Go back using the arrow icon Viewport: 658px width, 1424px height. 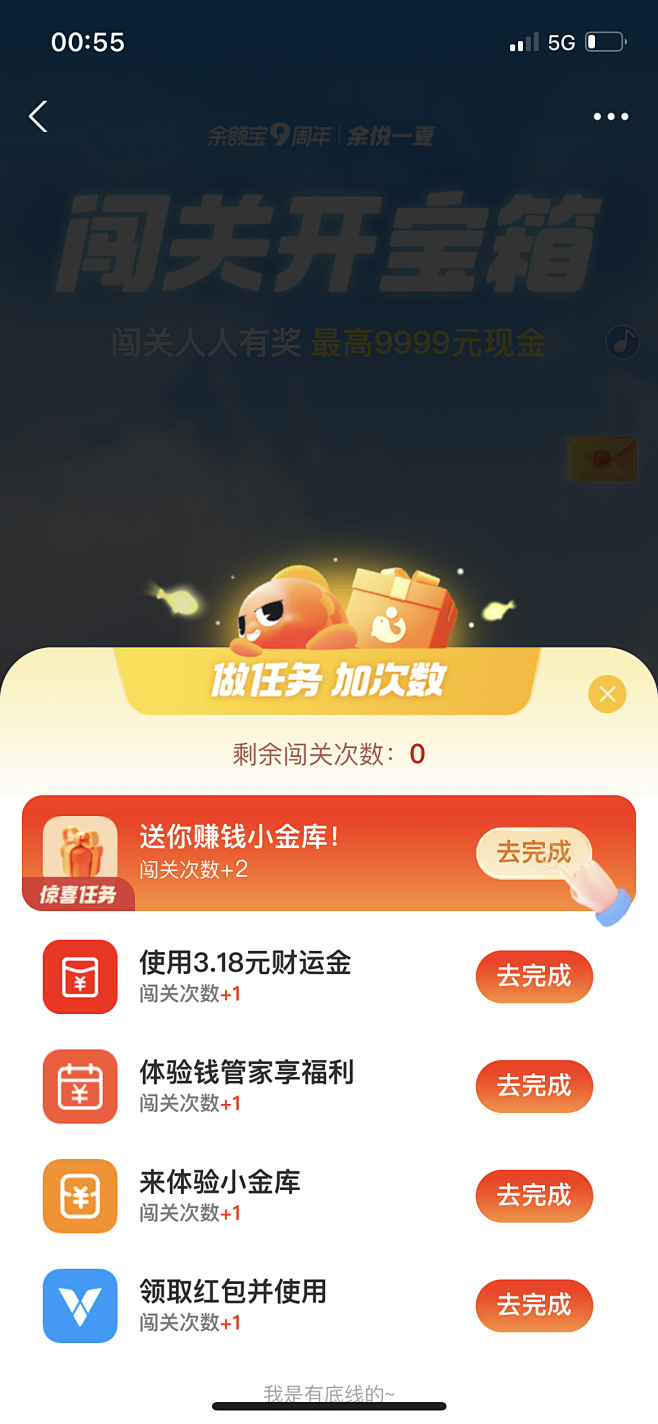[38, 117]
